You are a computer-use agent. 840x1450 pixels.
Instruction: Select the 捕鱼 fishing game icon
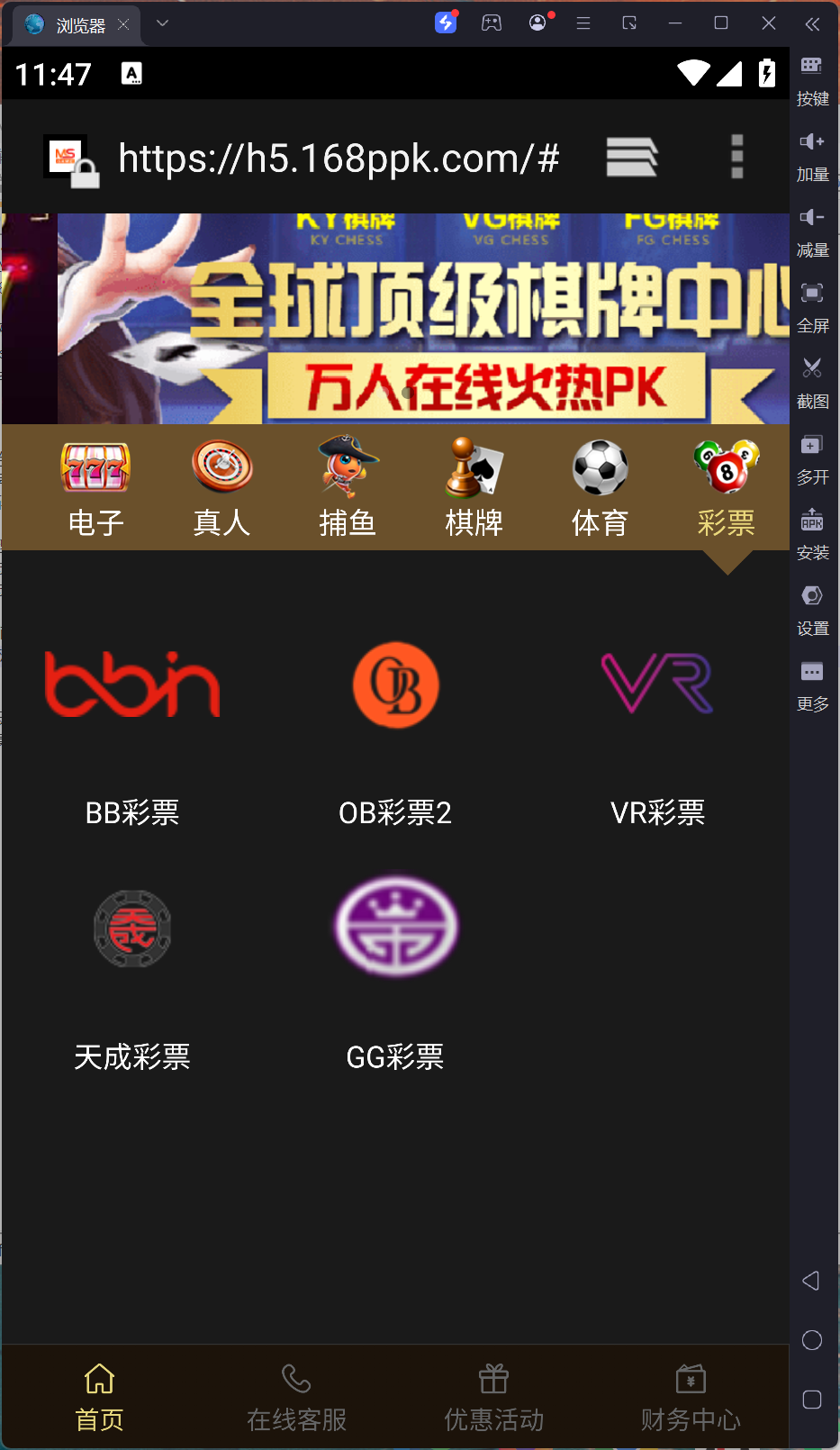[x=348, y=467]
